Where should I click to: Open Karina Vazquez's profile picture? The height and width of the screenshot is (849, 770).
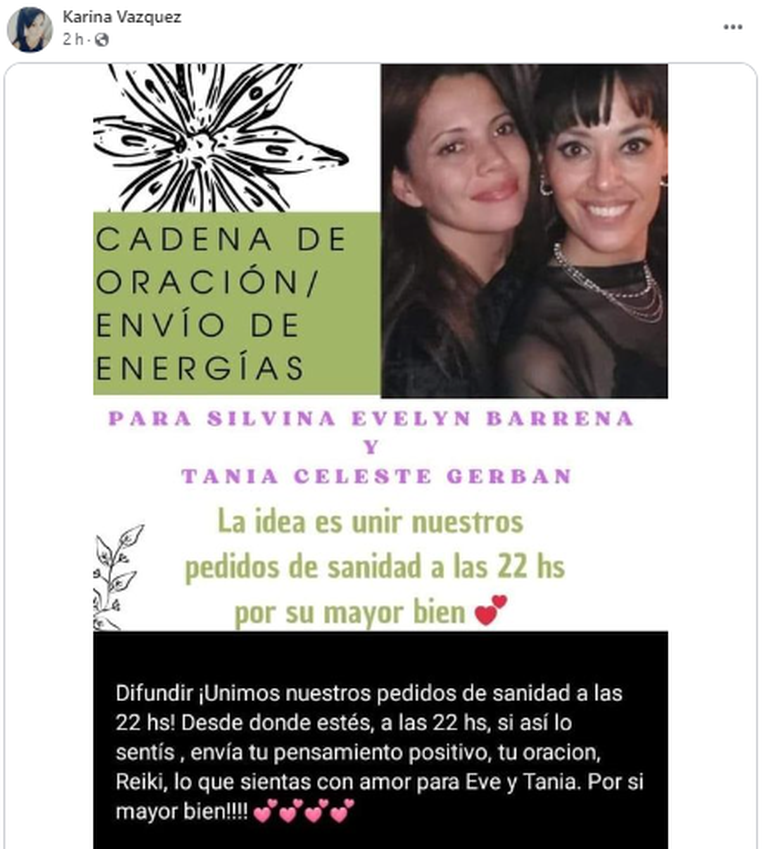tap(30, 28)
